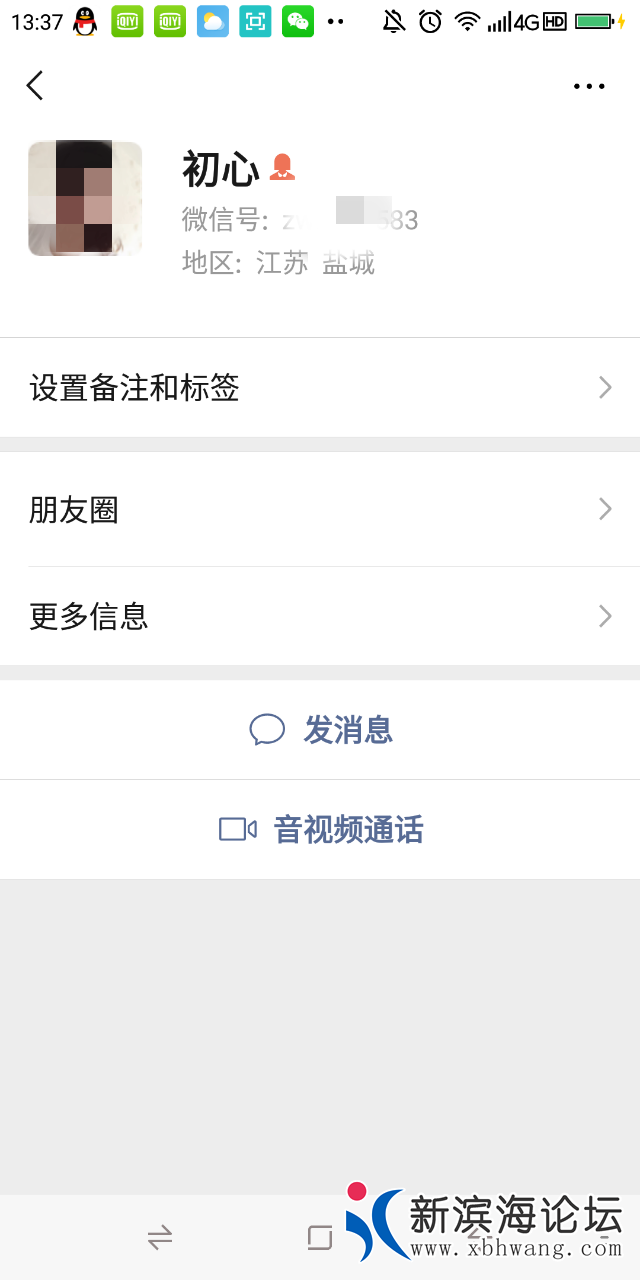
Task: Open the three-dot overflow menu
Action: [x=589, y=86]
